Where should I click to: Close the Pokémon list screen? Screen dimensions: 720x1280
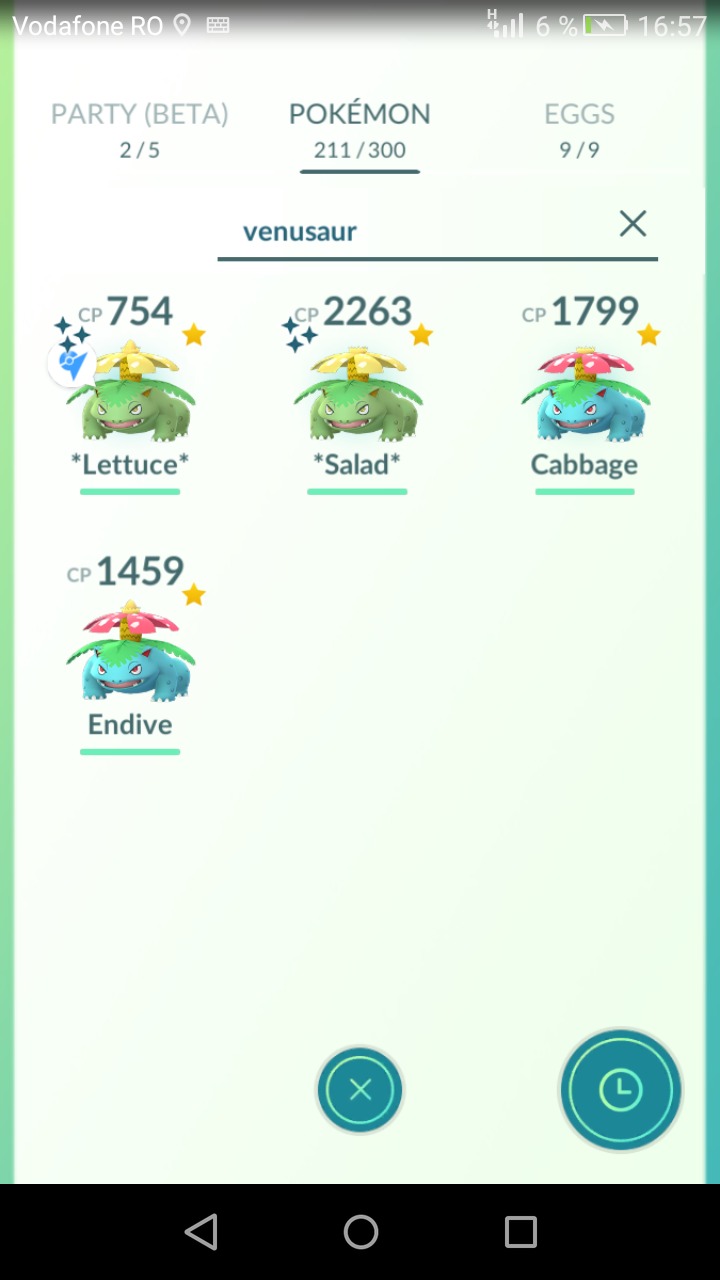tap(360, 1090)
